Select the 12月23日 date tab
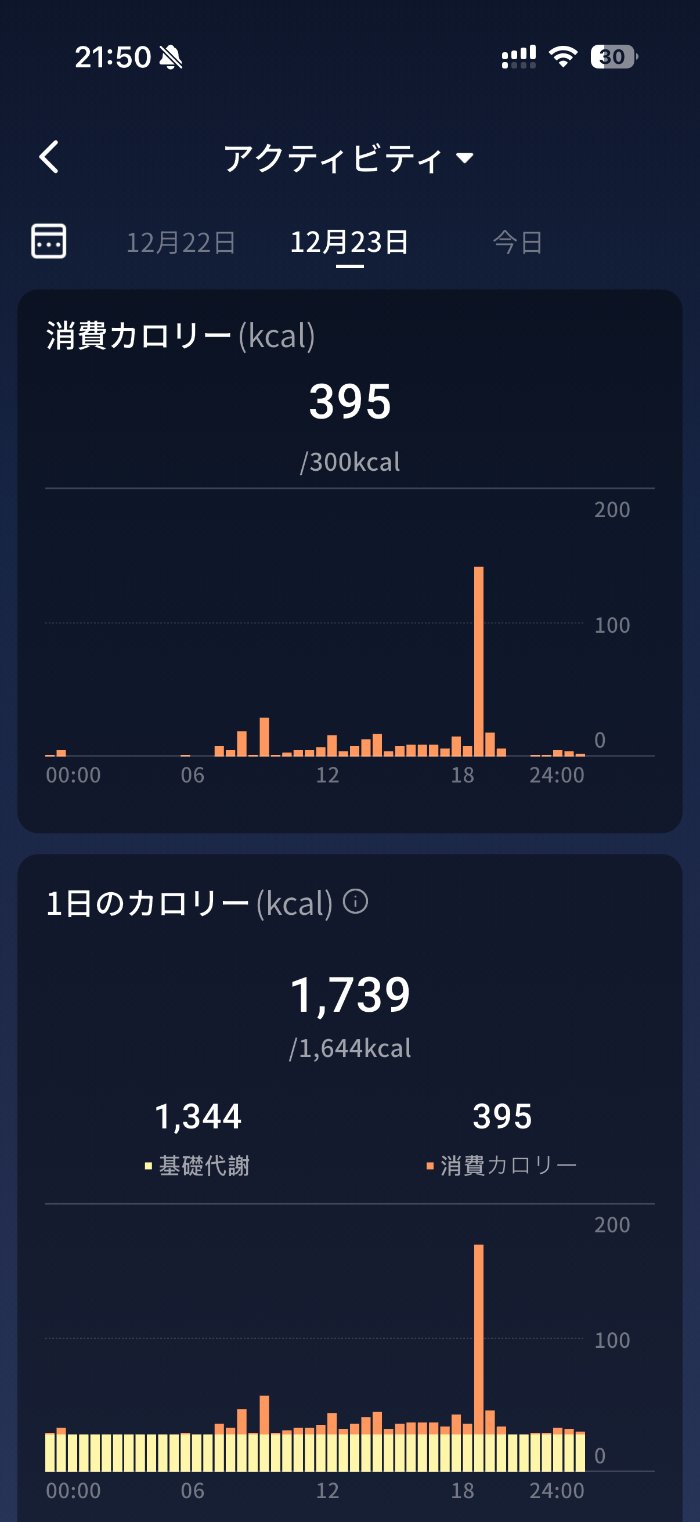The image size is (700, 1522). pyautogui.click(x=349, y=242)
